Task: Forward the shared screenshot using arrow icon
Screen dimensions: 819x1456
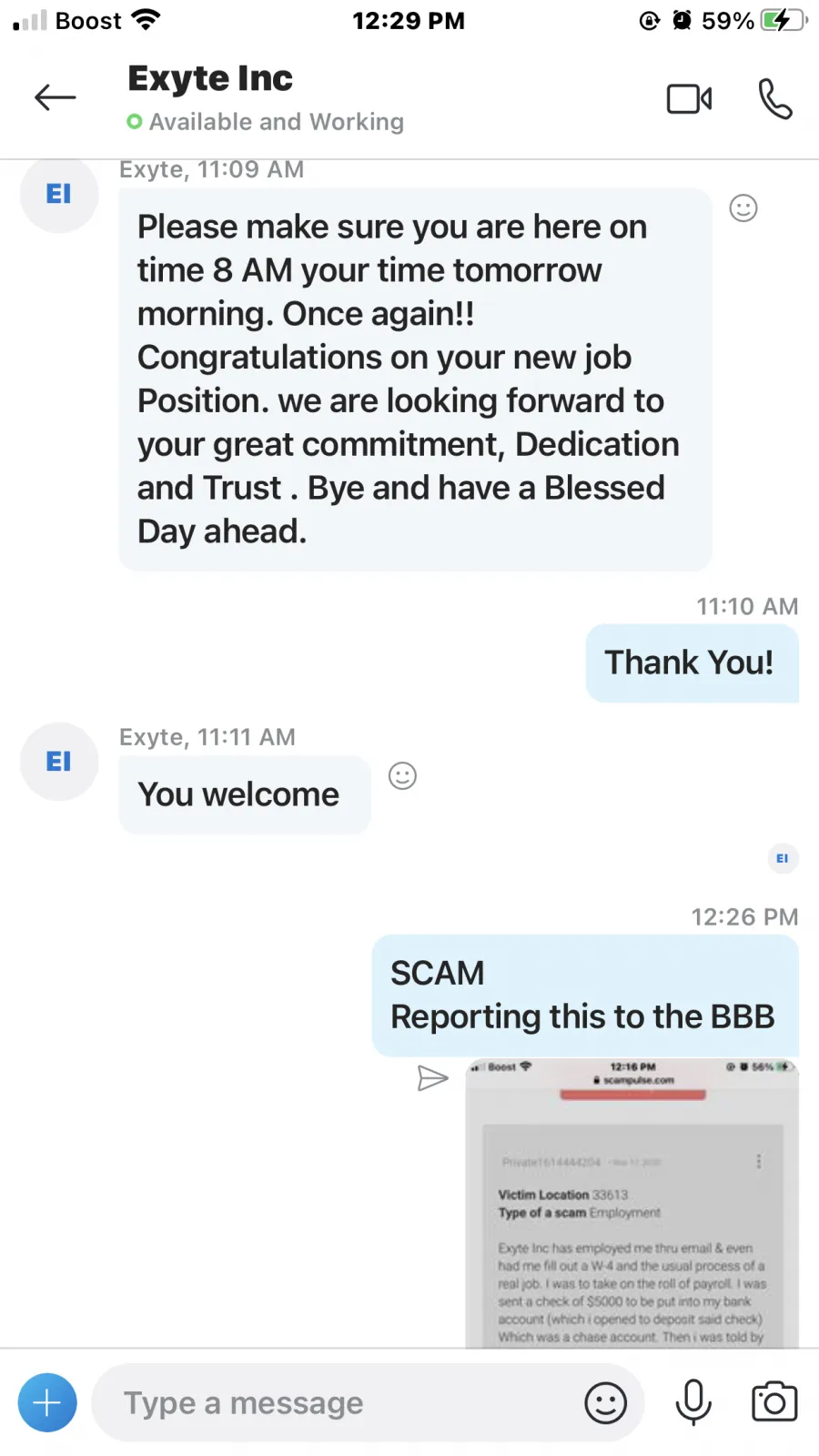Action: [432, 1078]
